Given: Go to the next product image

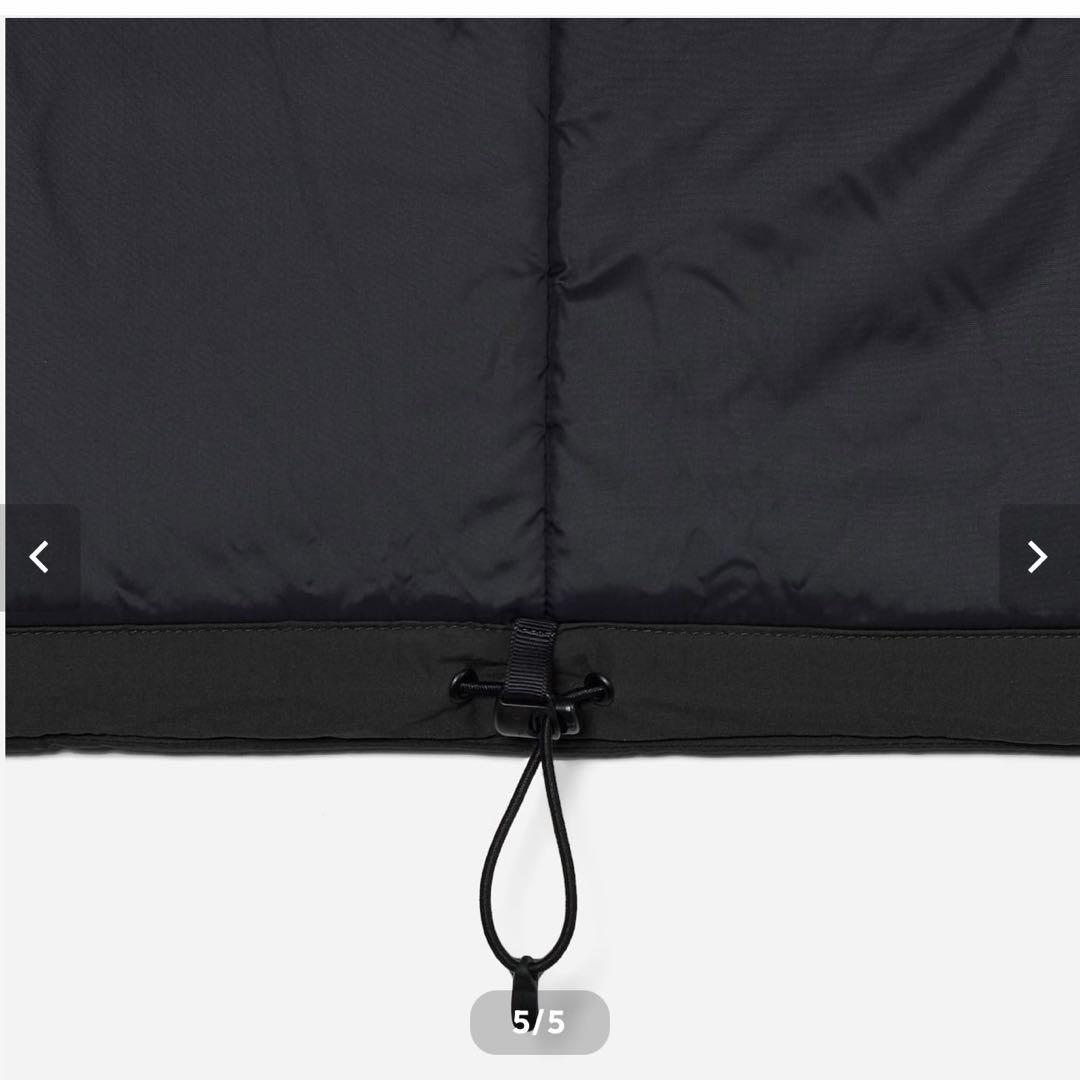Looking at the screenshot, I should tap(1038, 556).
